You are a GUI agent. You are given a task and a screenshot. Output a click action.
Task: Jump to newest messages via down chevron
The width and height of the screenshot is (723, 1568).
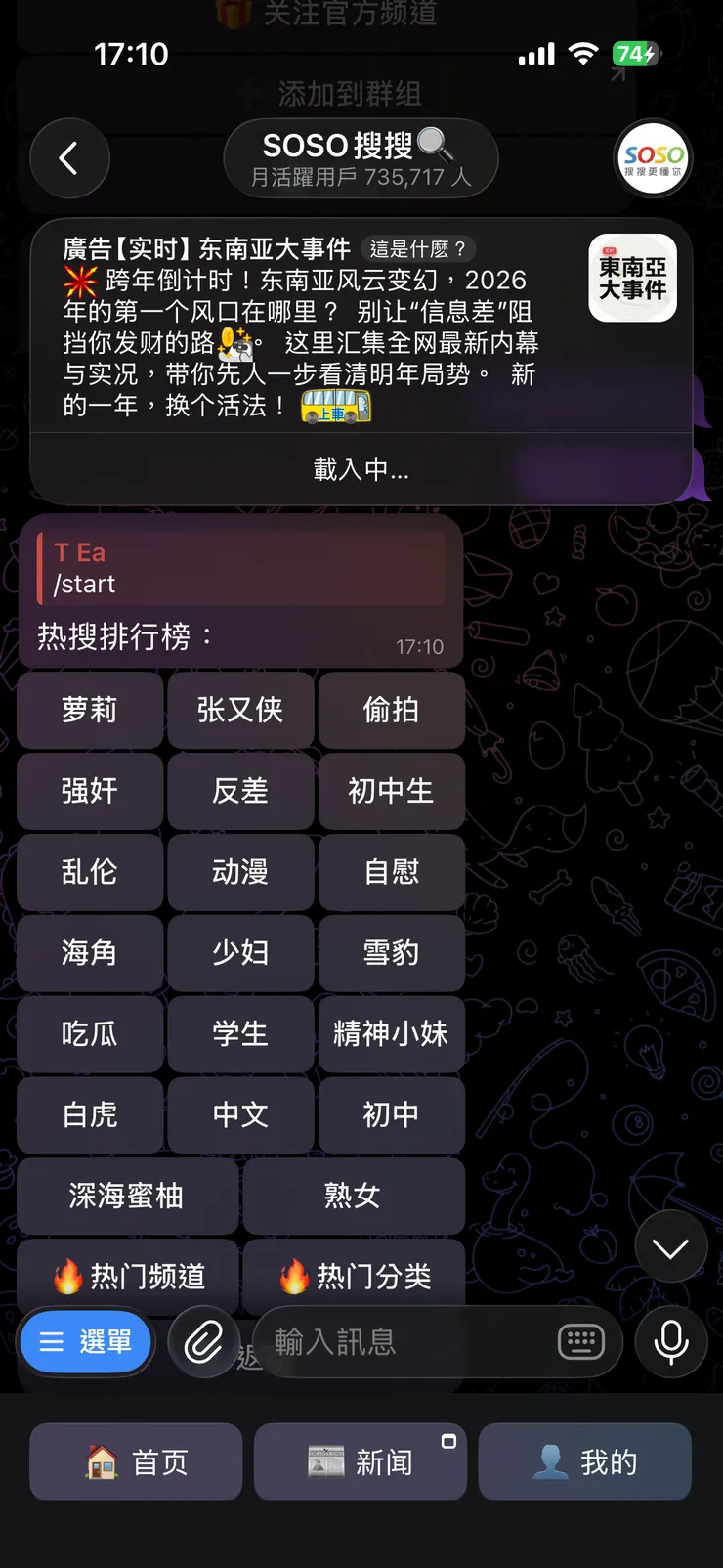[670, 1247]
